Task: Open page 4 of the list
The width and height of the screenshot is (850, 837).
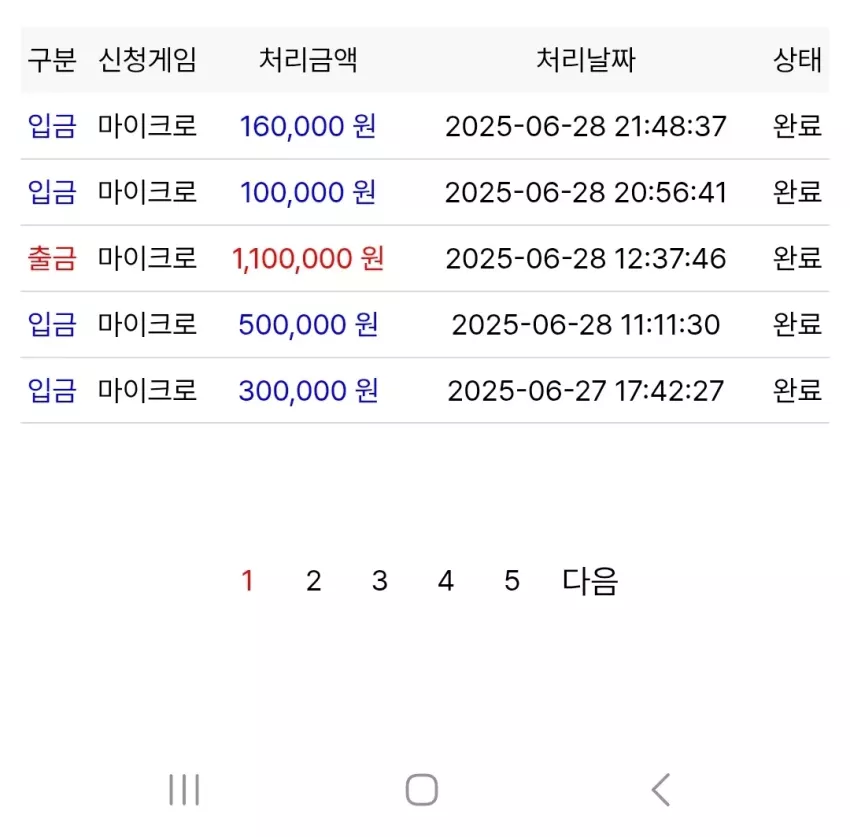Action: [x=446, y=581]
